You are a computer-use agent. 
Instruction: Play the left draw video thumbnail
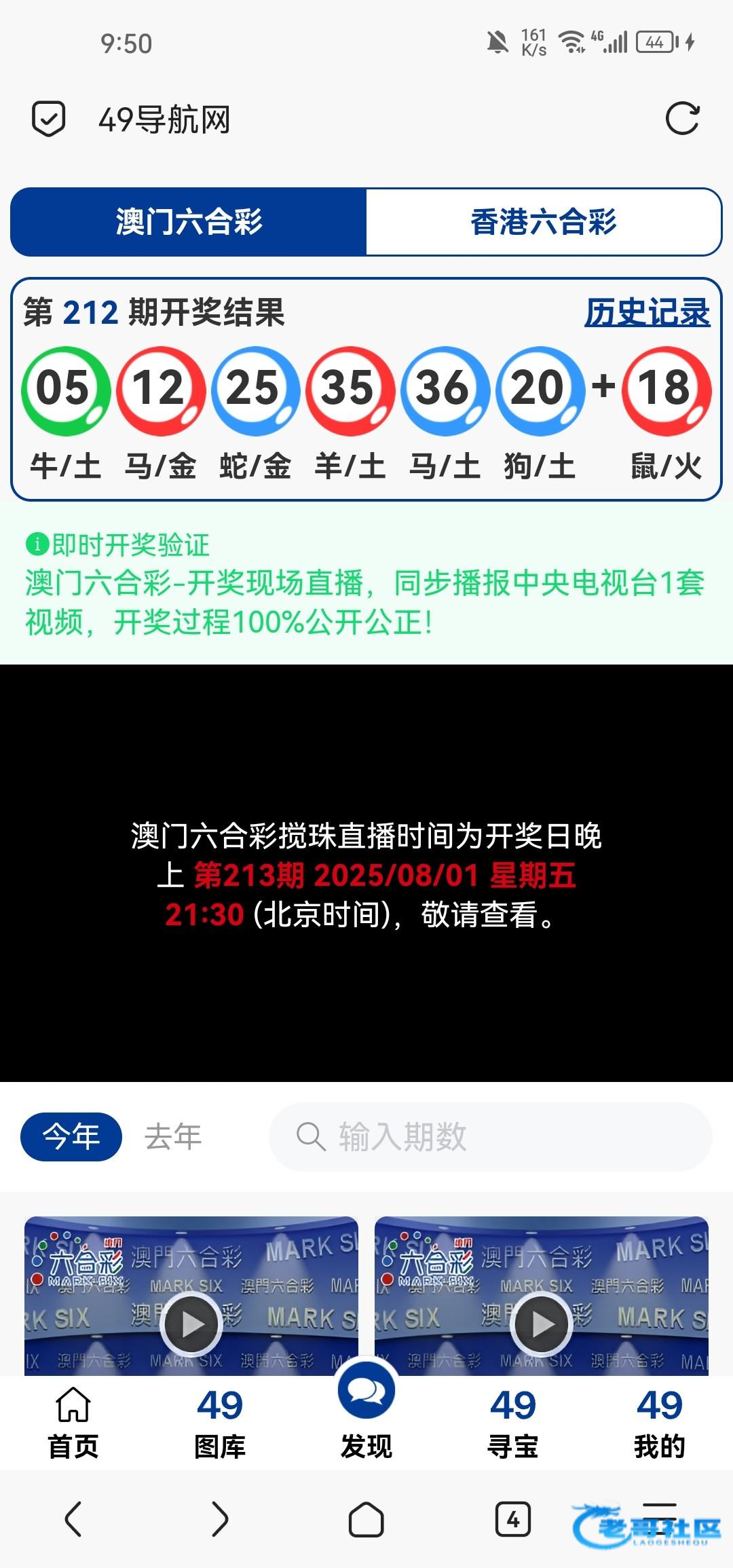click(x=191, y=1323)
